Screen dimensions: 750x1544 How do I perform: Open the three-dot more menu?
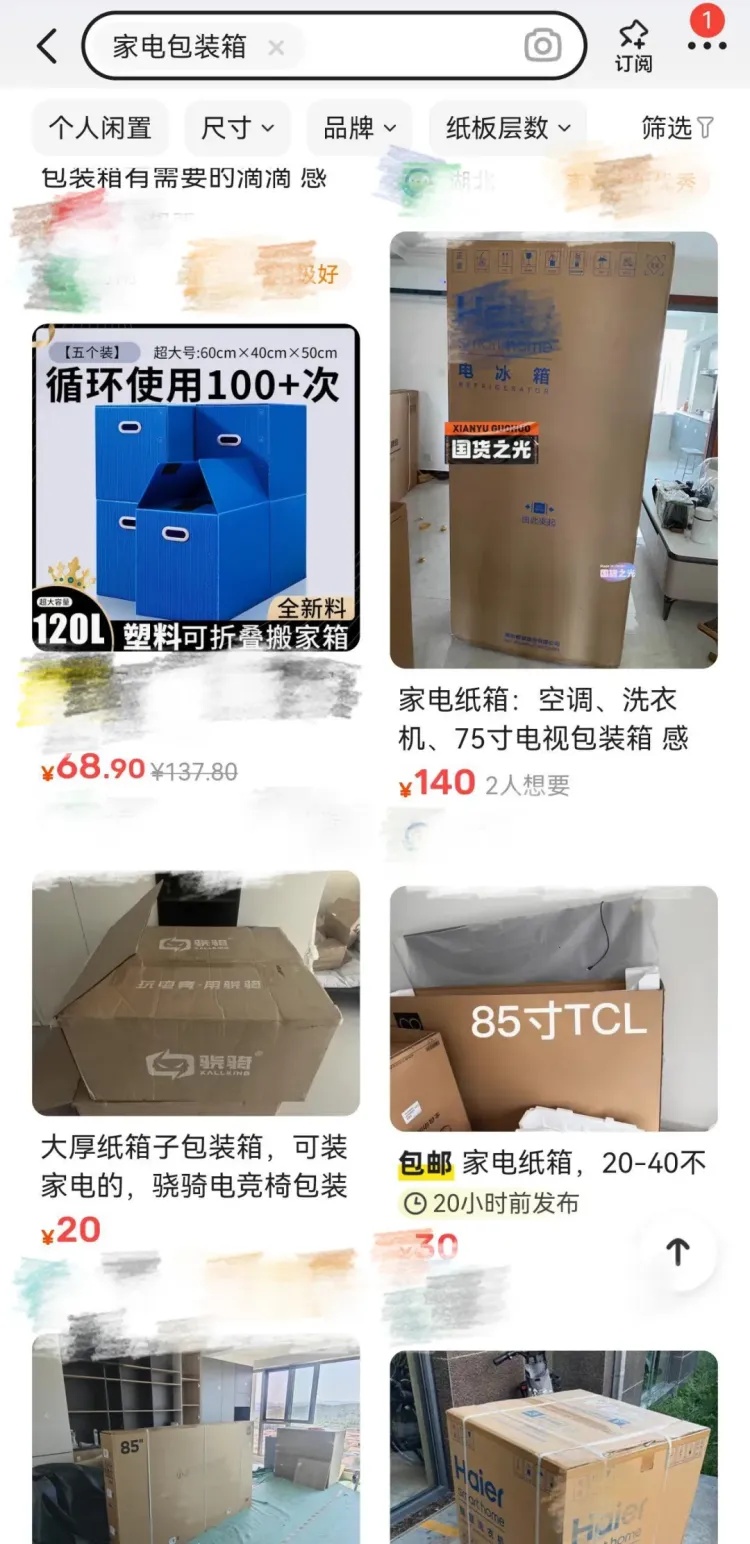point(706,46)
